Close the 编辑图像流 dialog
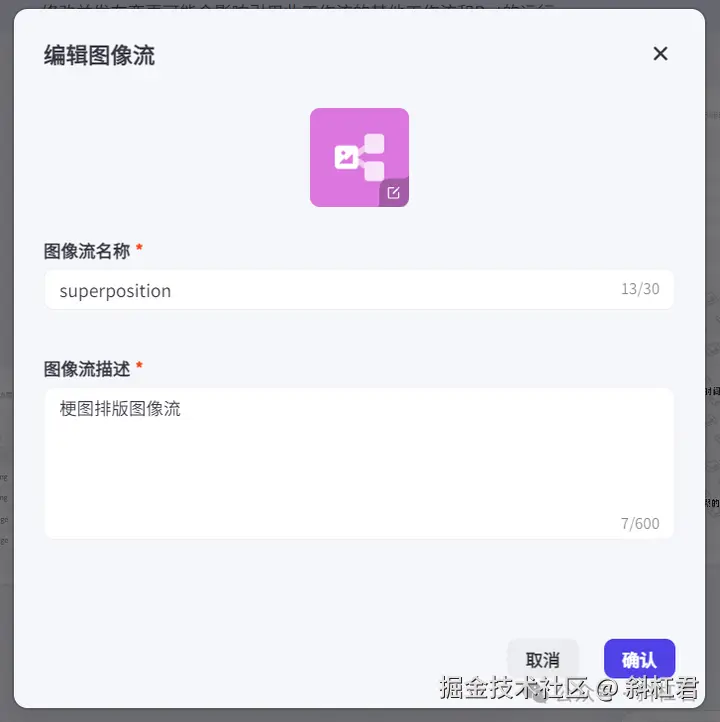 pos(660,54)
